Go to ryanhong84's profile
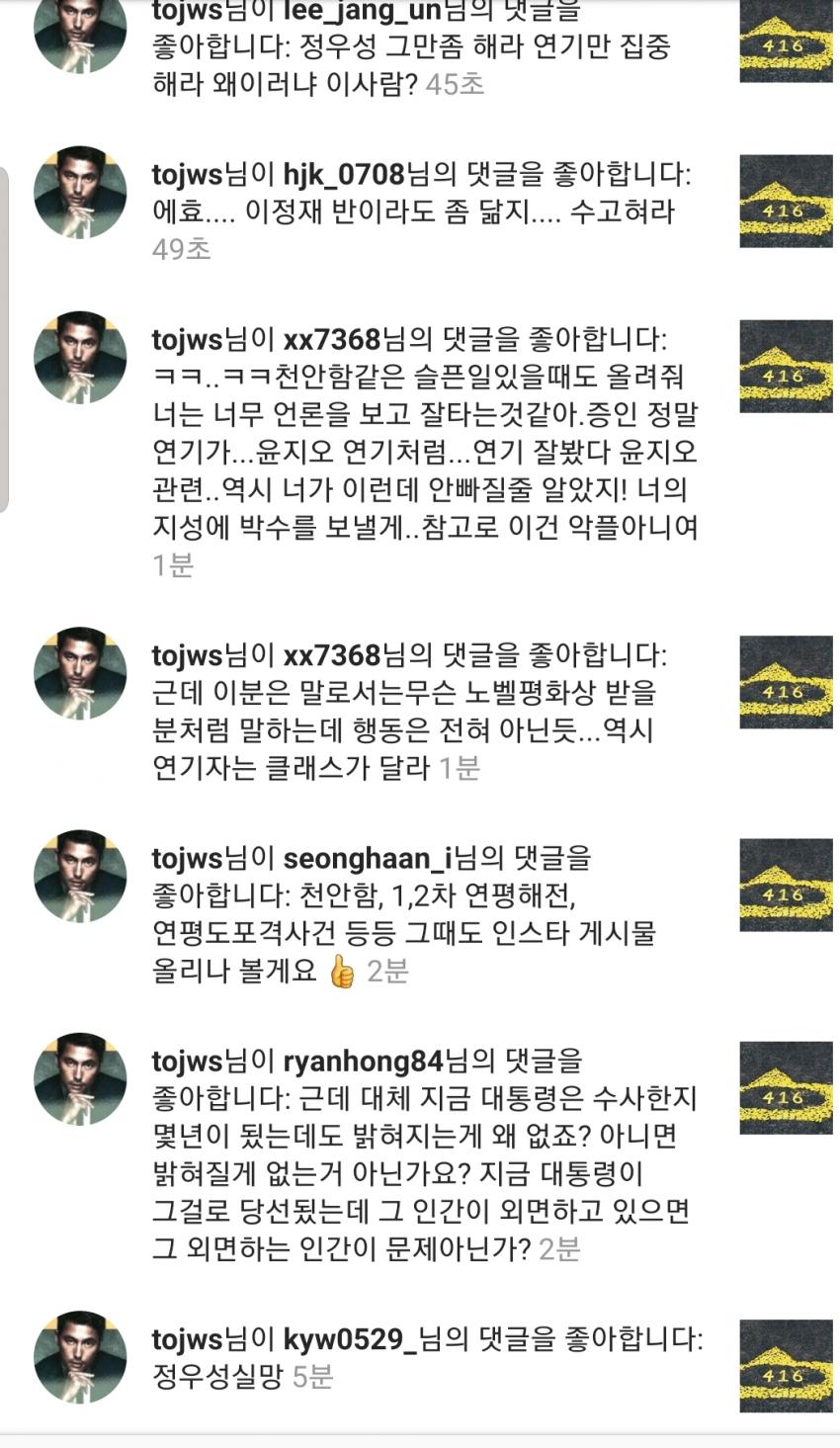Viewport: 840px width, 1448px height. coord(364,1062)
